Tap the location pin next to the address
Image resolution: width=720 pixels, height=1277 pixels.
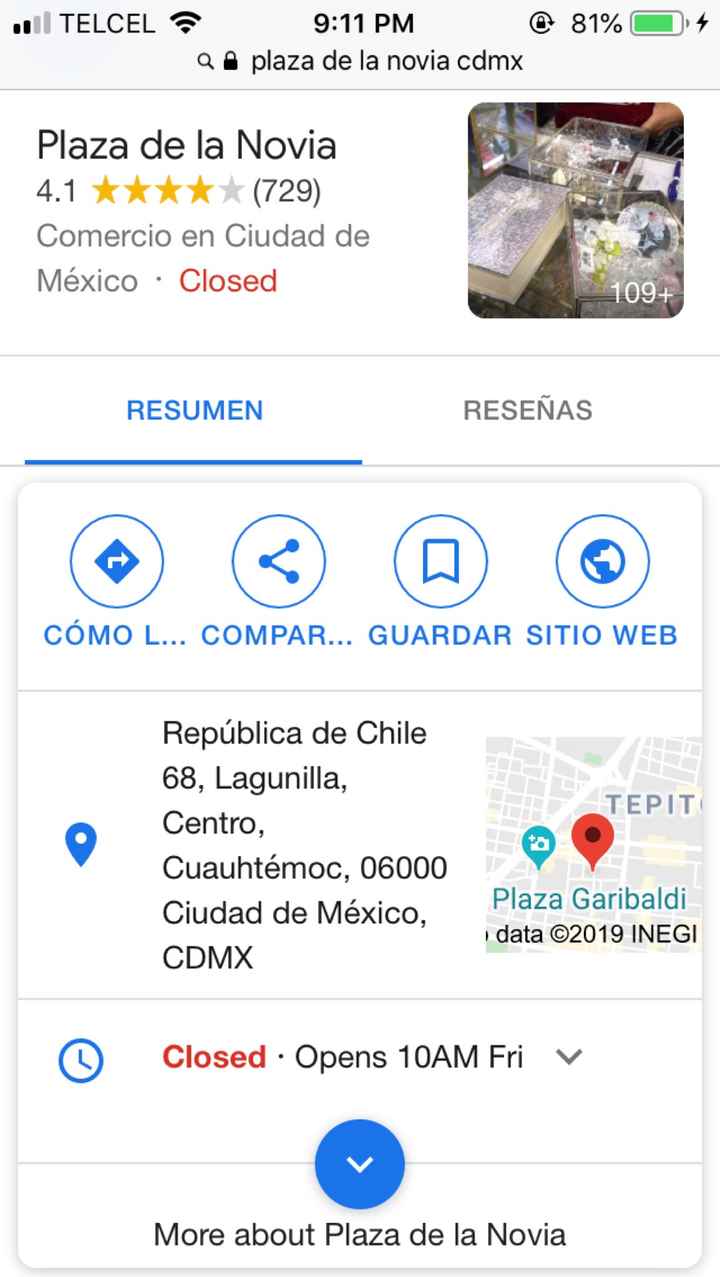point(81,845)
